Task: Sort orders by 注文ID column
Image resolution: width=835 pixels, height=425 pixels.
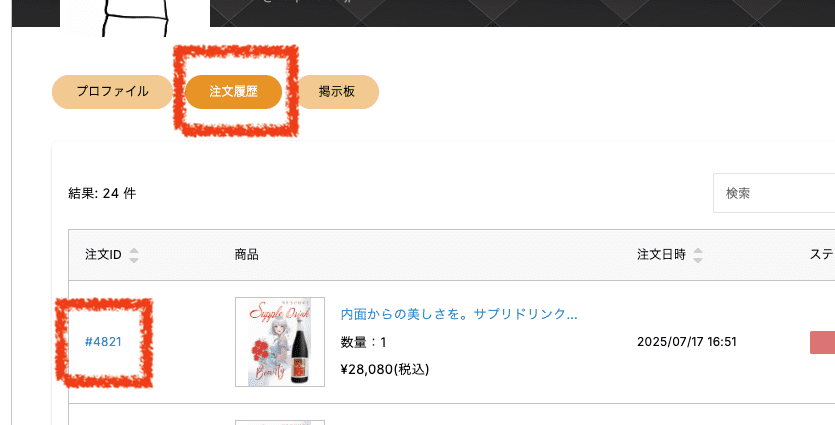Action: pos(133,255)
